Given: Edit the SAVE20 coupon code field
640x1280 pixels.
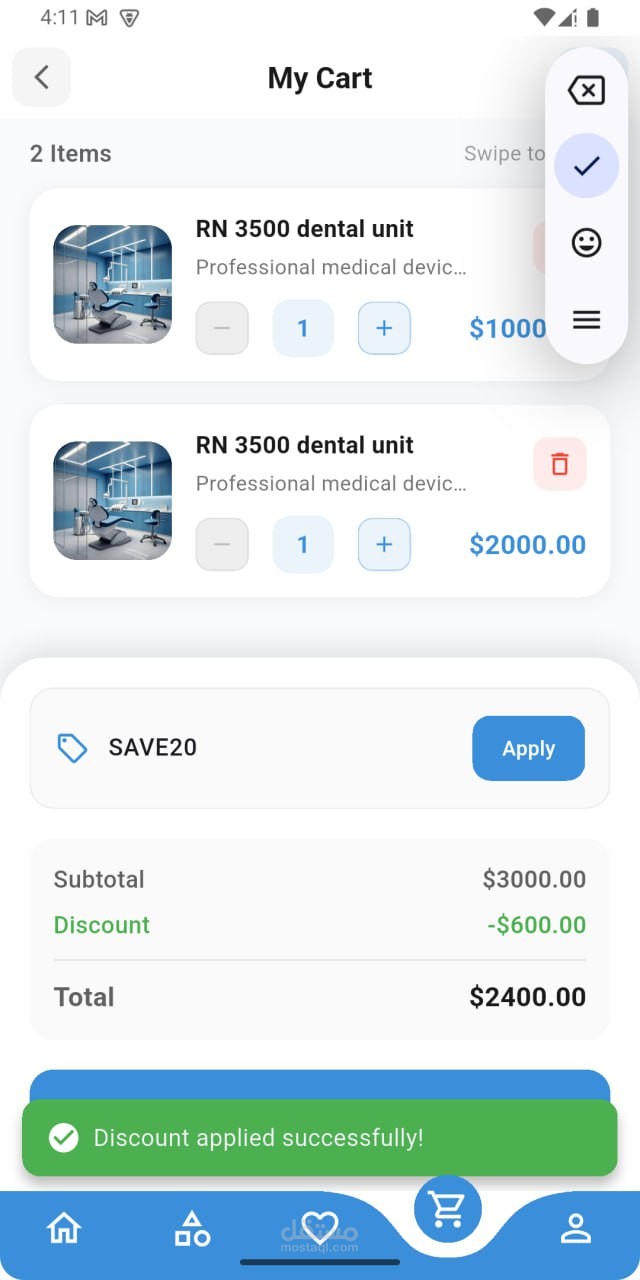Looking at the screenshot, I should [x=270, y=748].
